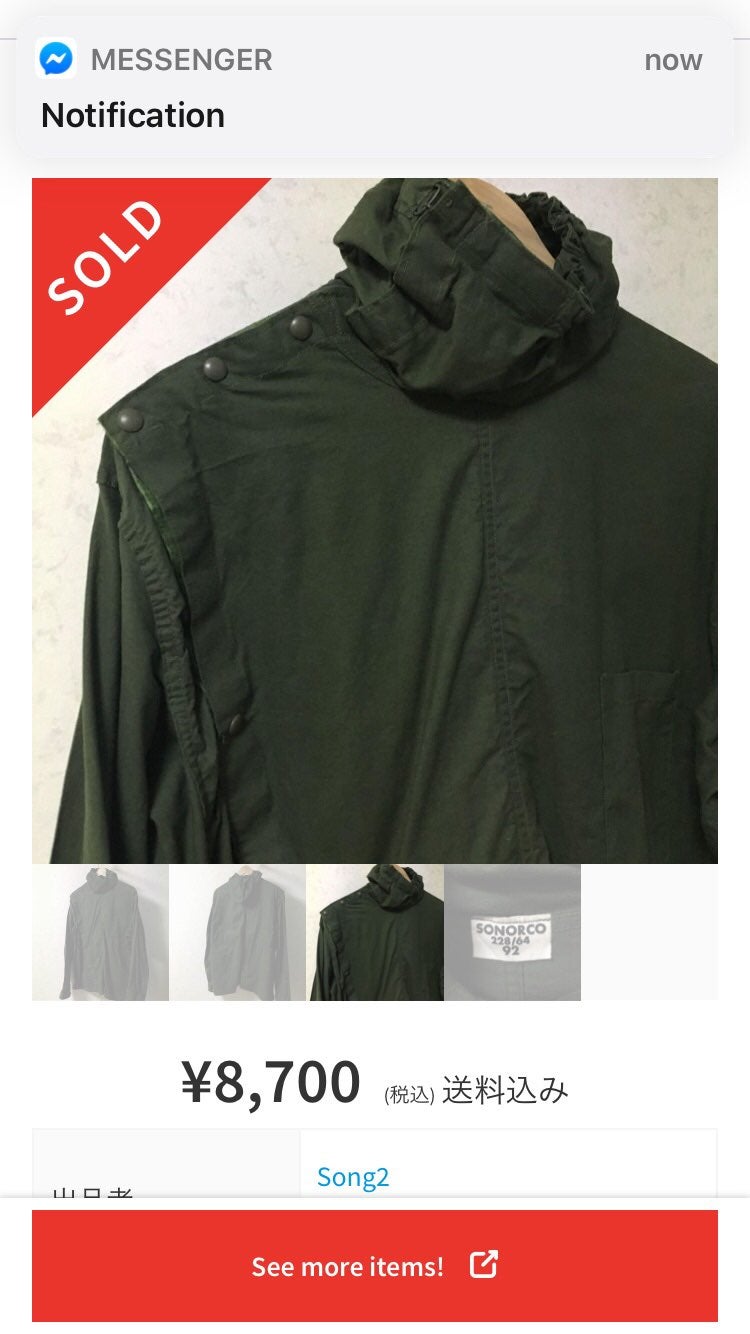750x1334 pixels.
Task: Open the Messenger notification banner
Action: 375,88
